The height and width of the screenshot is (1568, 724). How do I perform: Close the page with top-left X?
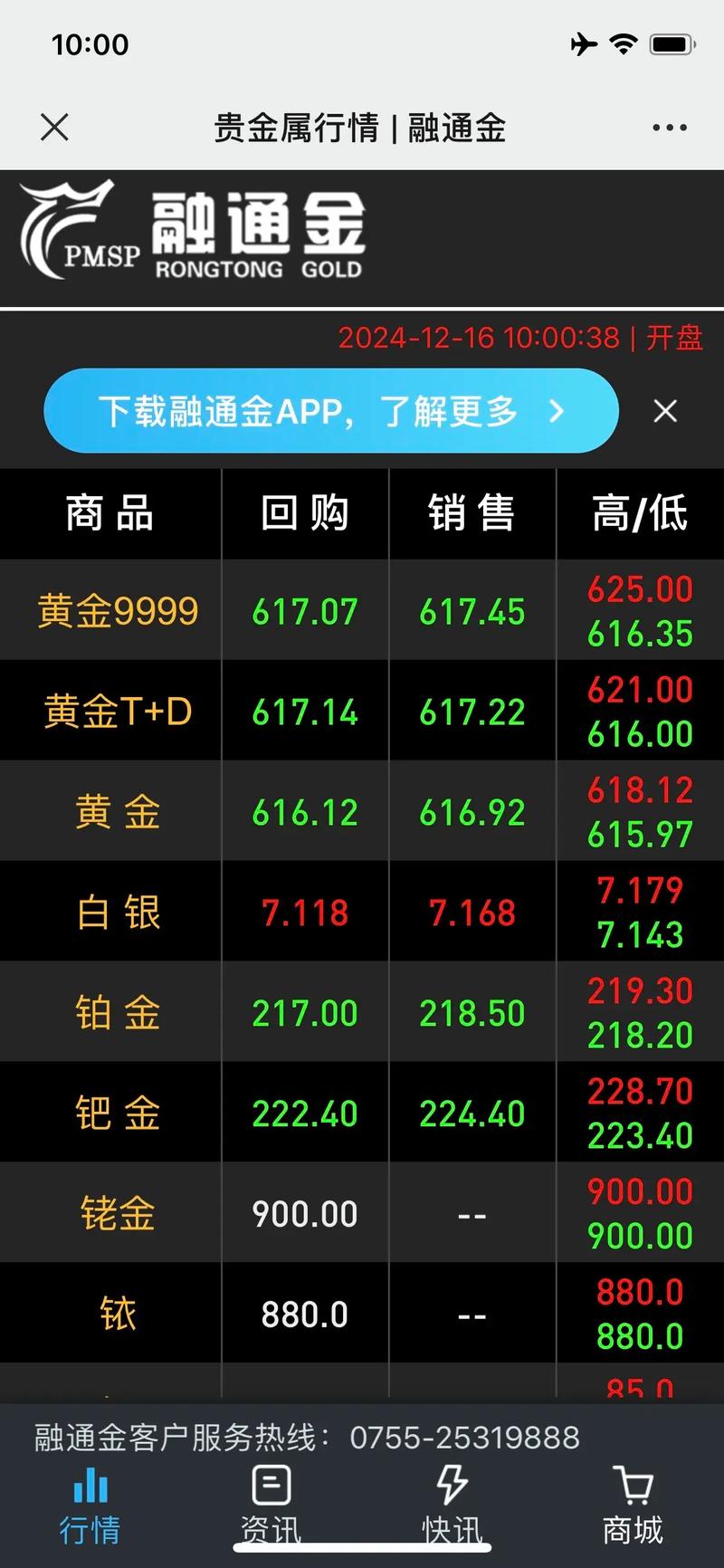[x=54, y=127]
